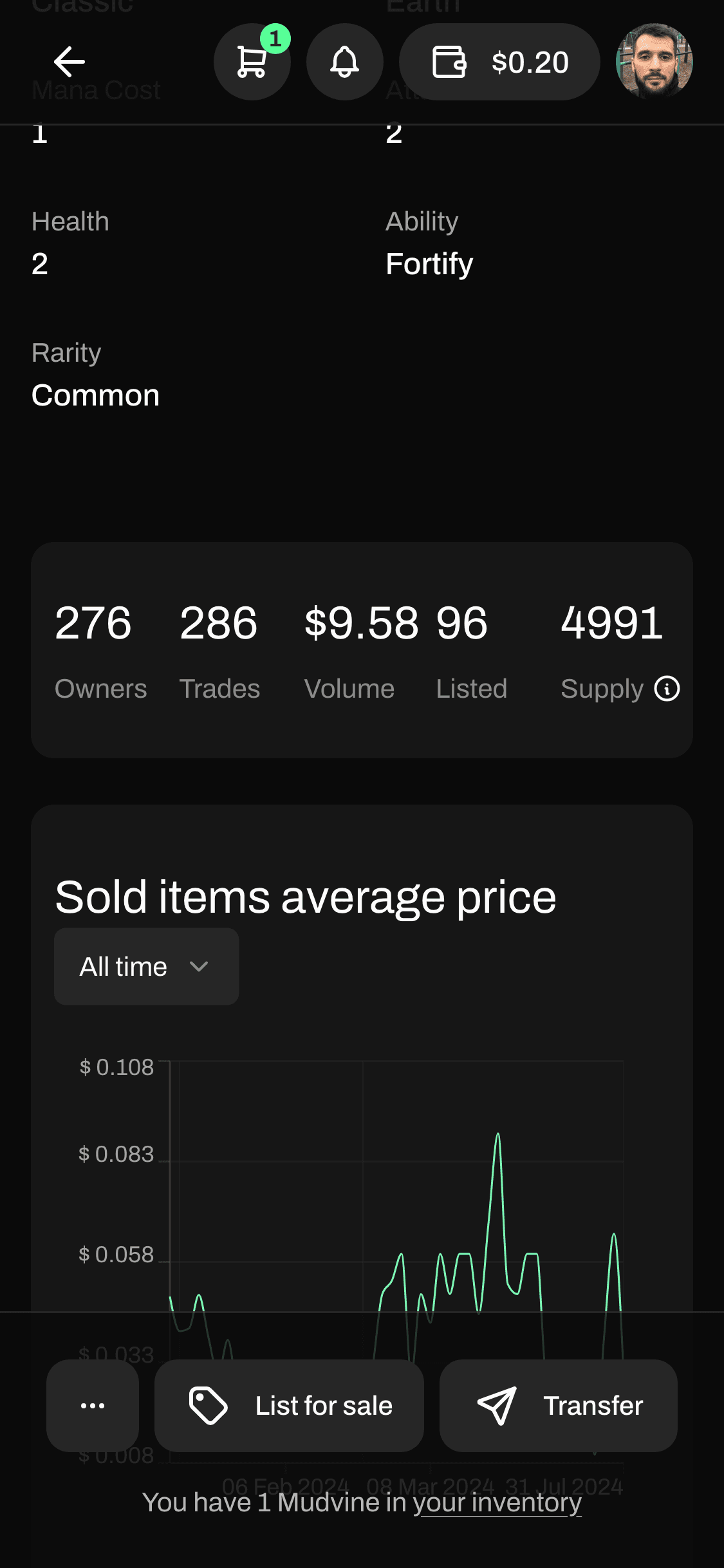724x1568 pixels.
Task: Select the tag icon on List for sale
Action: (209, 1406)
